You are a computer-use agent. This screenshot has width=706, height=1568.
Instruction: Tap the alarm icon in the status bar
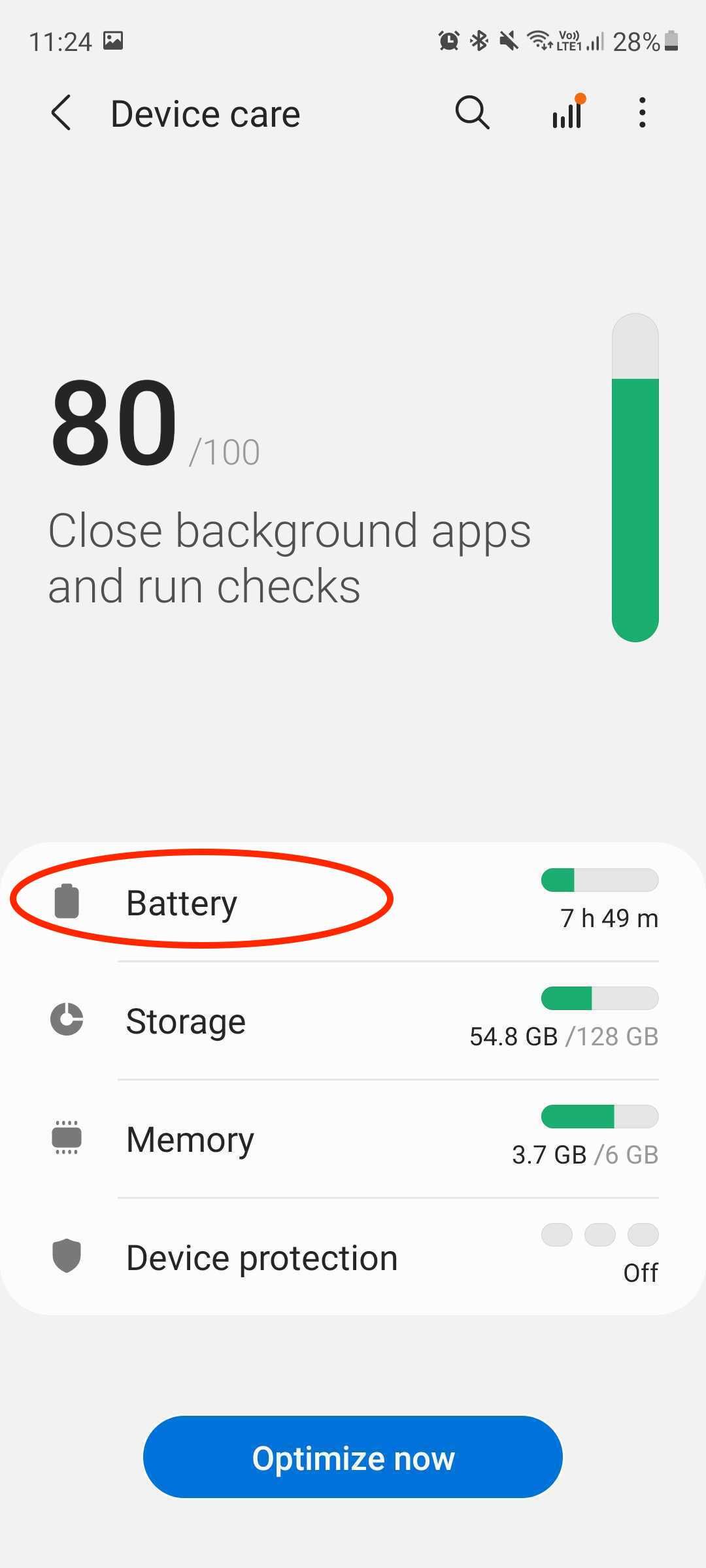tap(449, 41)
